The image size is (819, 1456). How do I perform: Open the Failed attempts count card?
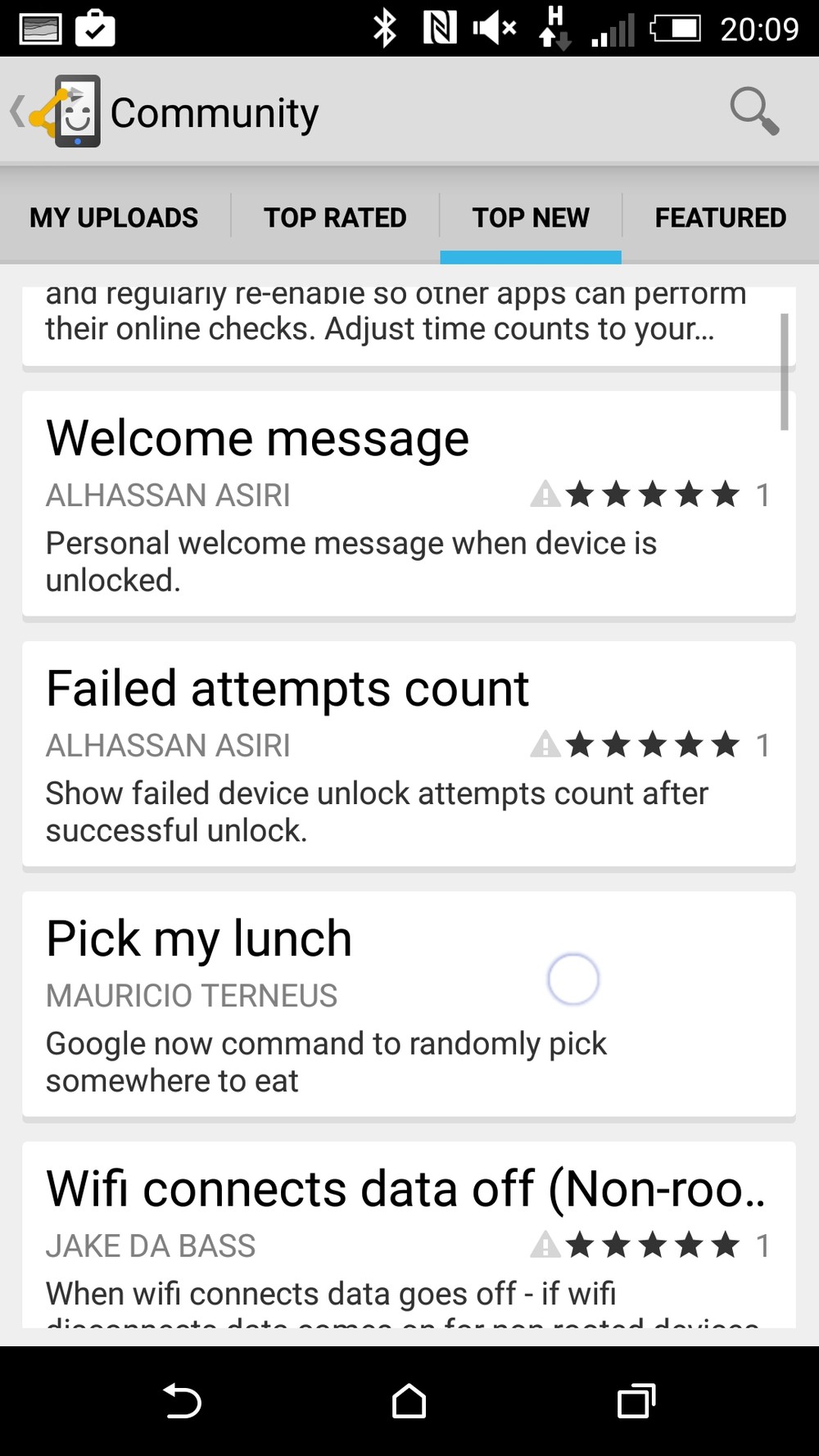(x=409, y=753)
